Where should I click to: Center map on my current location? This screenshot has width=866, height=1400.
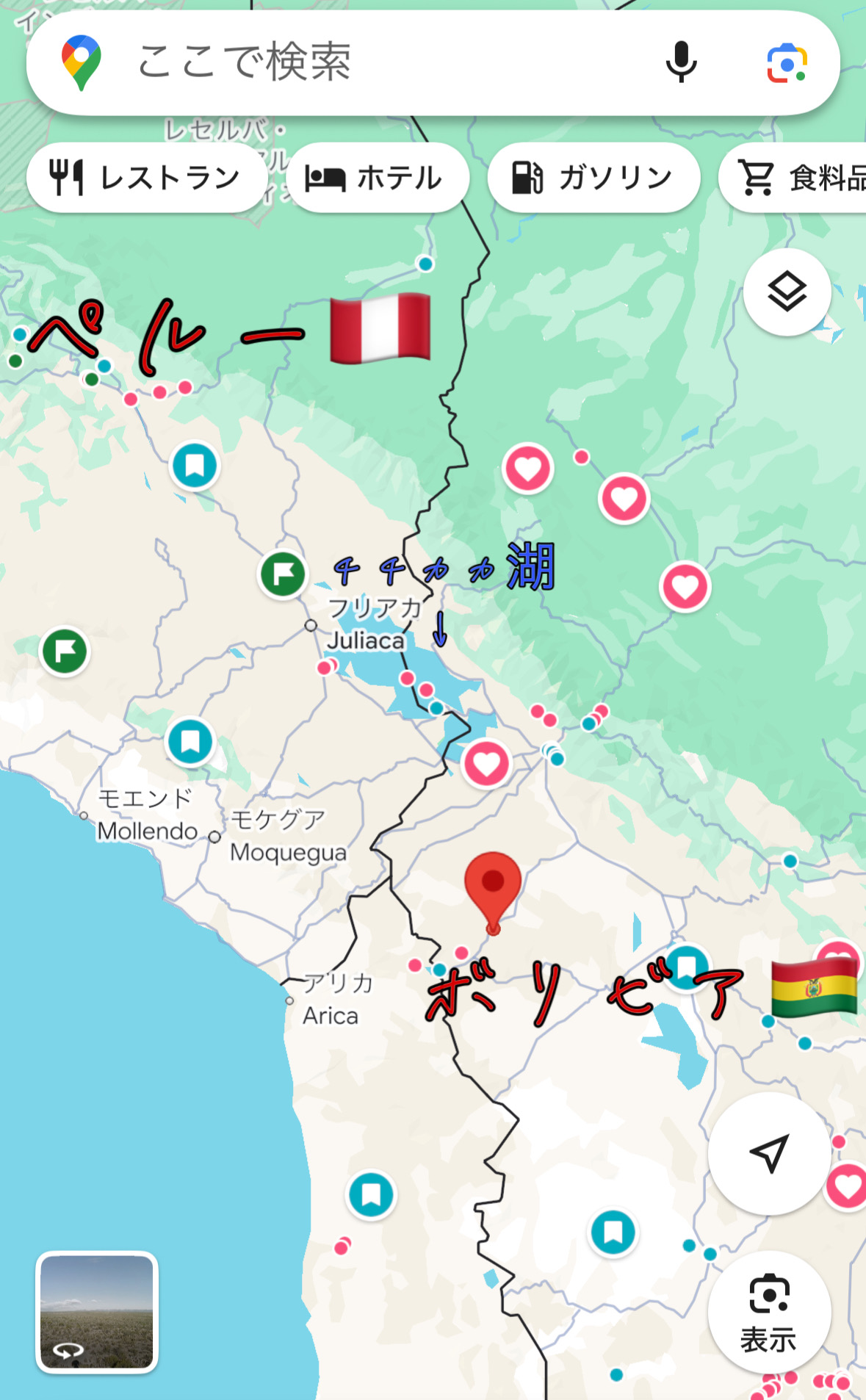click(x=769, y=1153)
